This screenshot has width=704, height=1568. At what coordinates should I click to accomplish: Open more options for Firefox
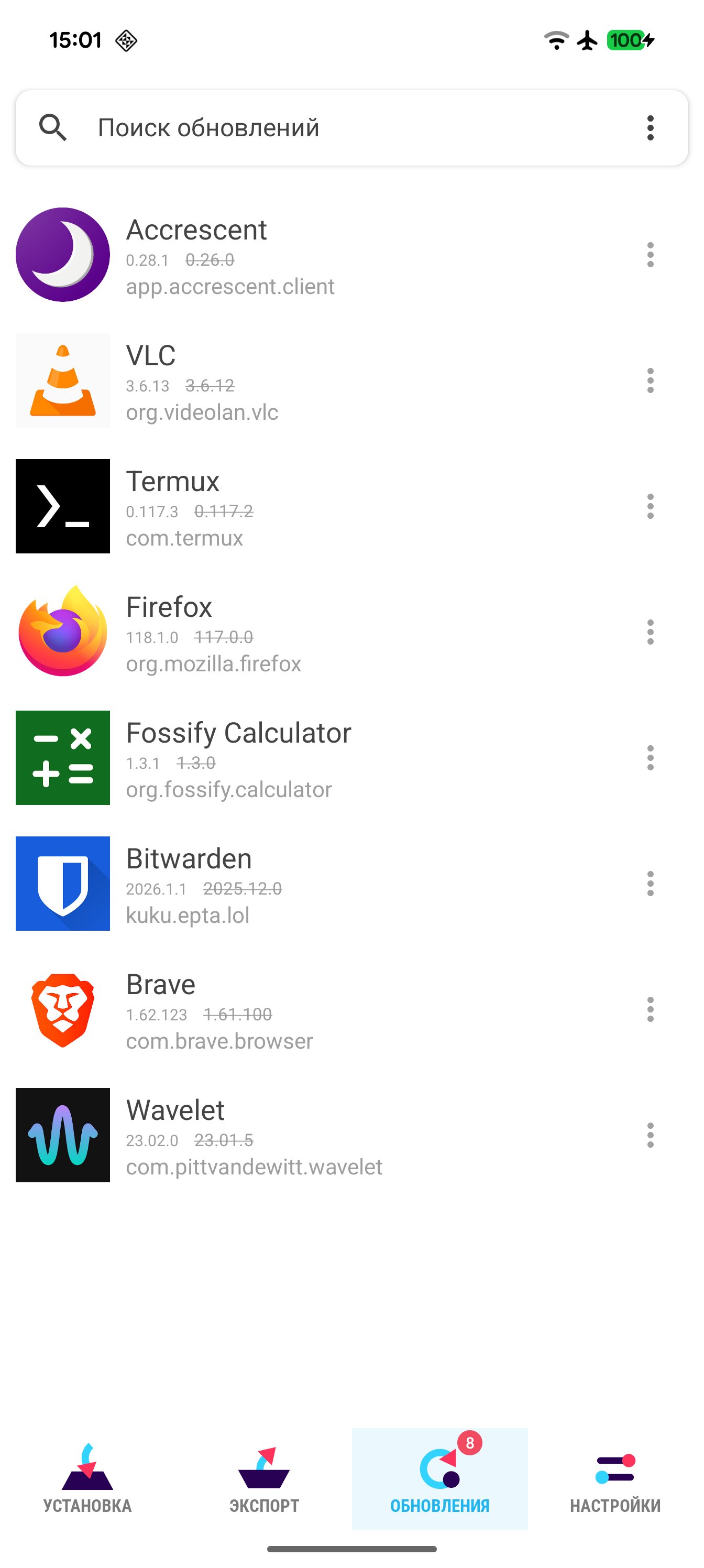(x=650, y=632)
